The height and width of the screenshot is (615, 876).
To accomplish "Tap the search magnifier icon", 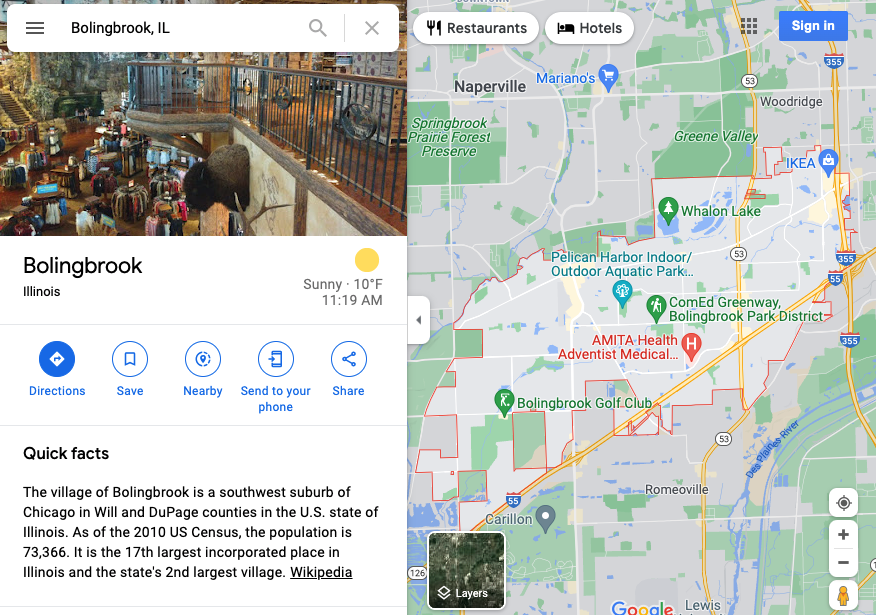I will click(318, 28).
